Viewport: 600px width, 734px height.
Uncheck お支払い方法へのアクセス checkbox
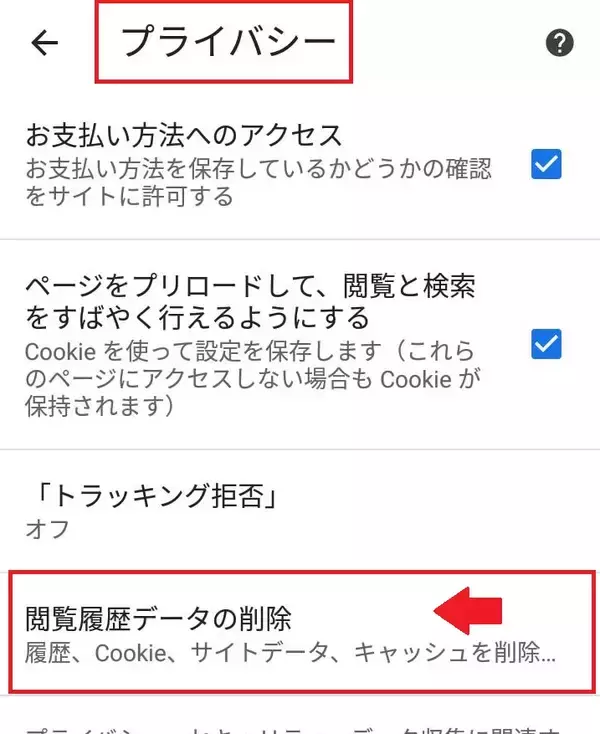(x=546, y=164)
